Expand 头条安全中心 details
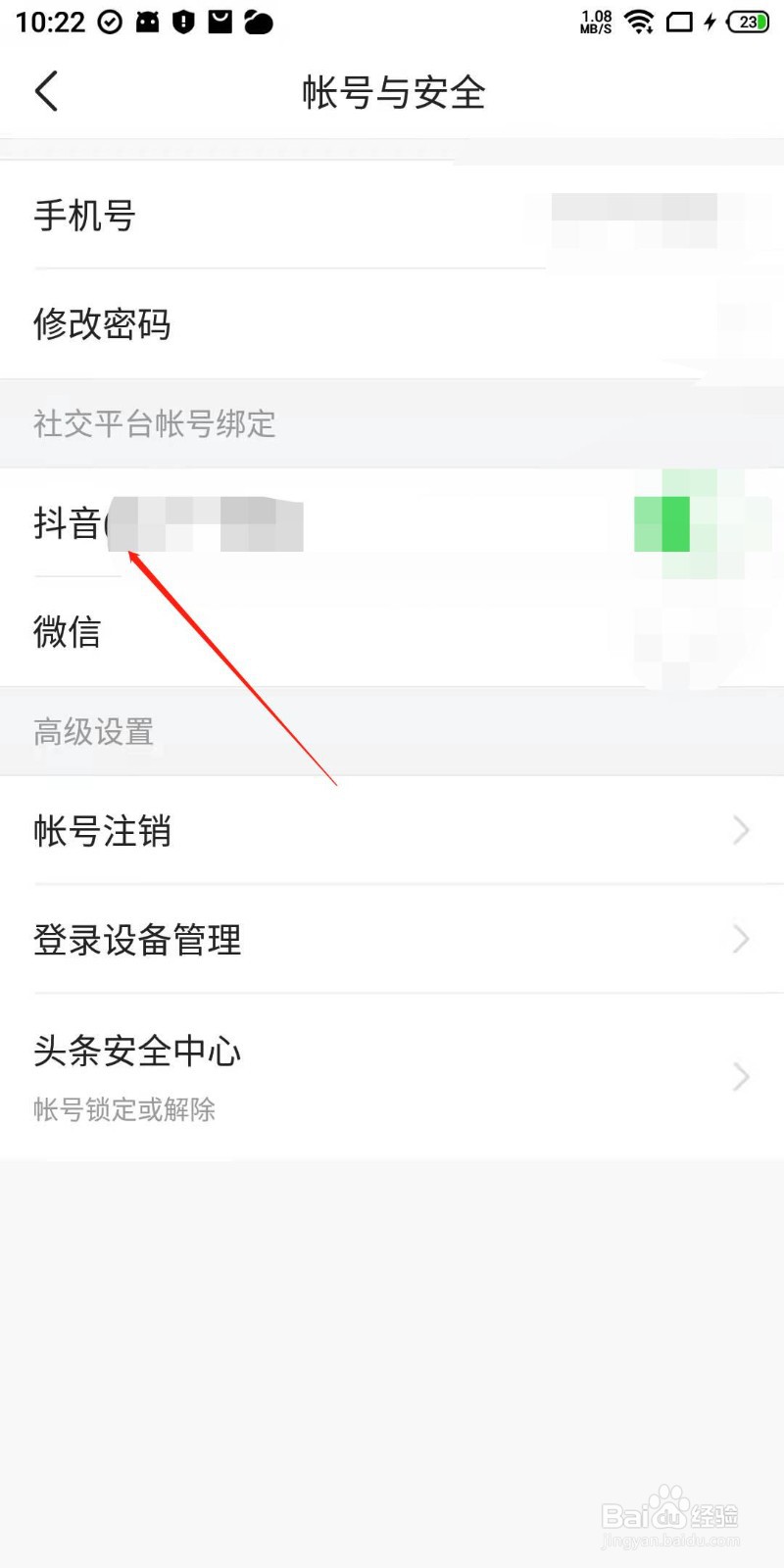Viewport: 784px width, 1568px height. tap(742, 1076)
